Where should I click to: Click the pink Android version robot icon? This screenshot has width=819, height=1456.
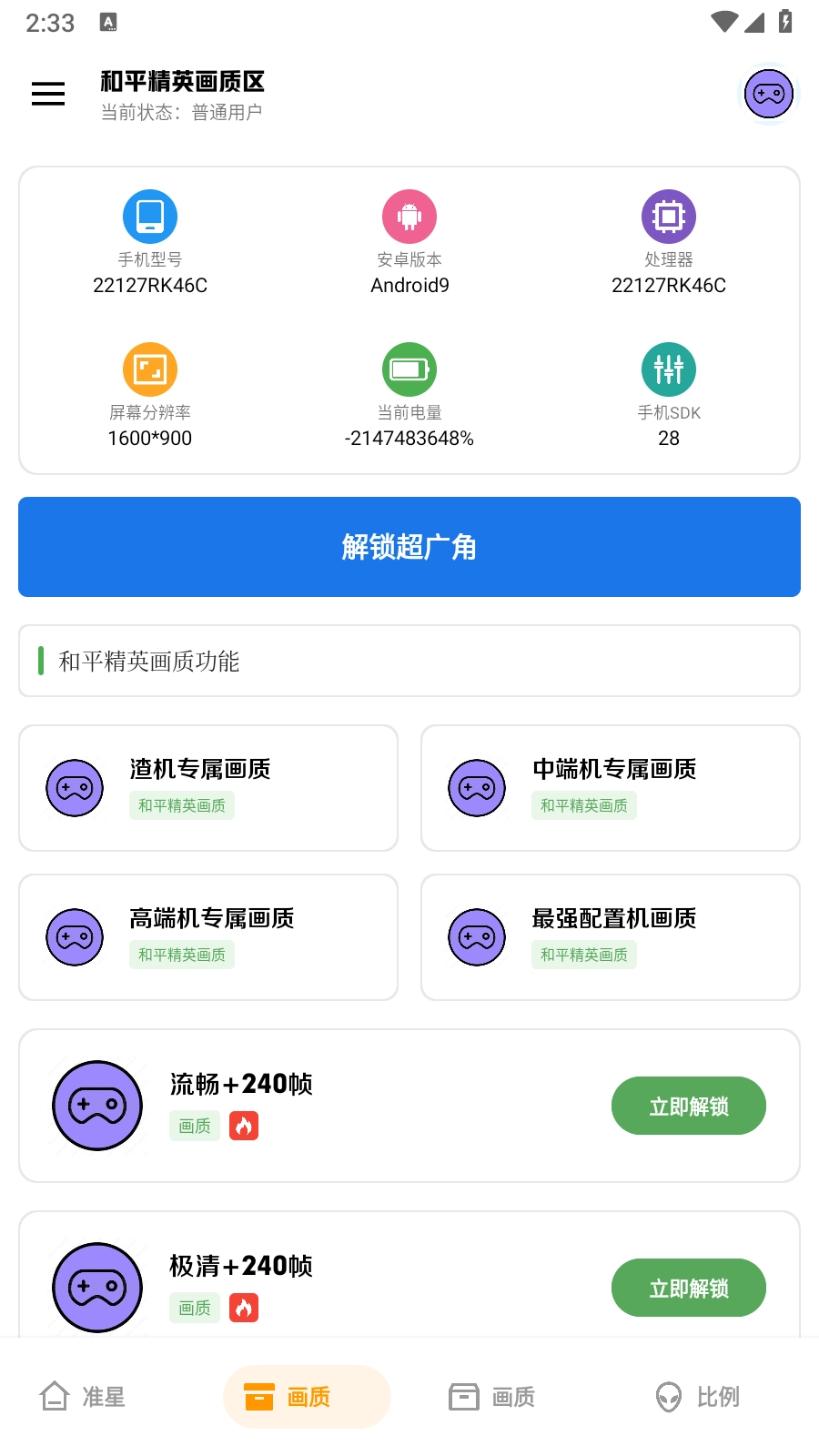point(409,216)
